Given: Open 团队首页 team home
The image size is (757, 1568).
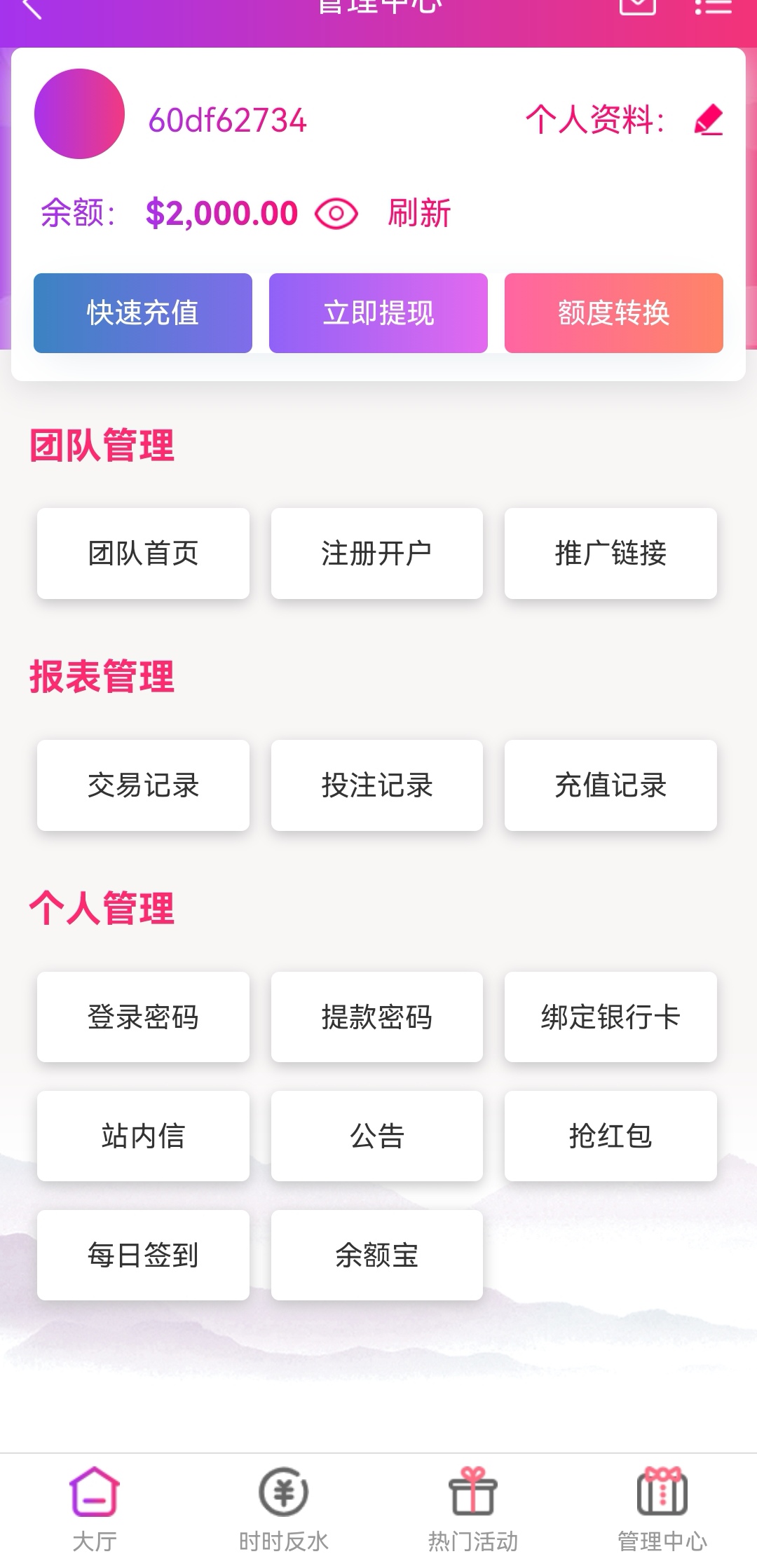Looking at the screenshot, I should (x=143, y=553).
